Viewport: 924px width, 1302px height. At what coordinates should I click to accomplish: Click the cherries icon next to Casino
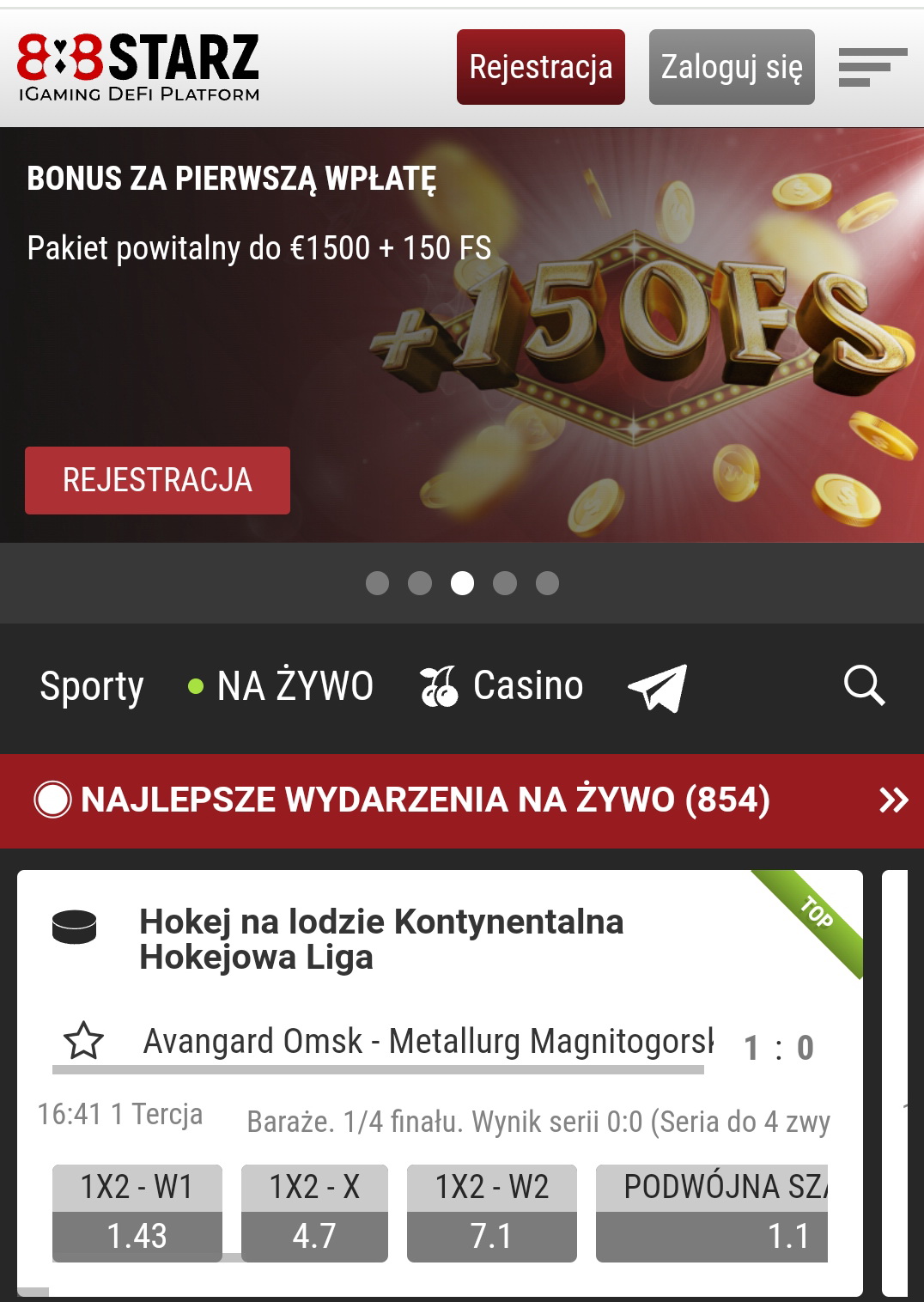click(x=439, y=686)
